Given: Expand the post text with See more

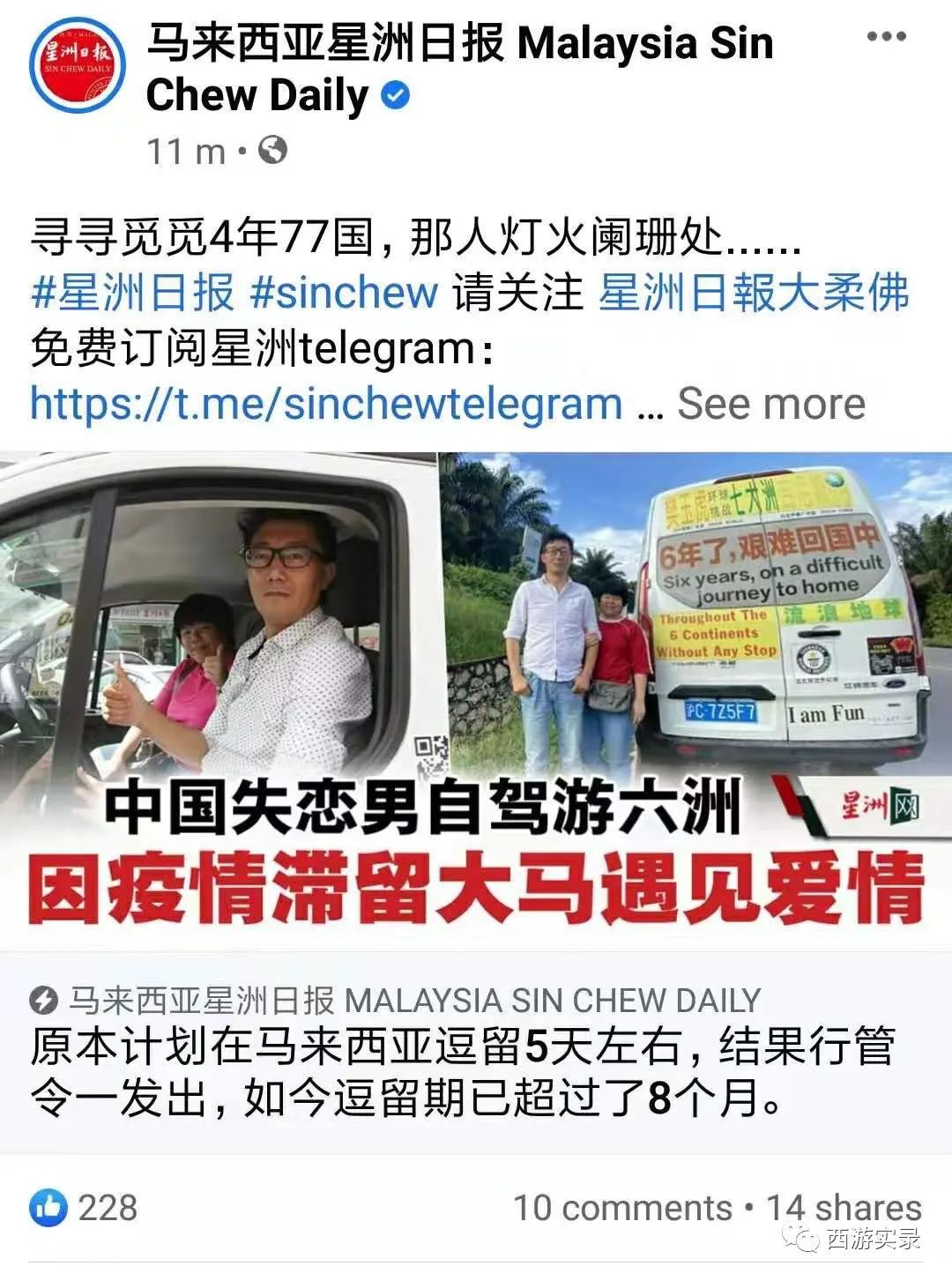Looking at the screenshot, I should pos(771,404).
